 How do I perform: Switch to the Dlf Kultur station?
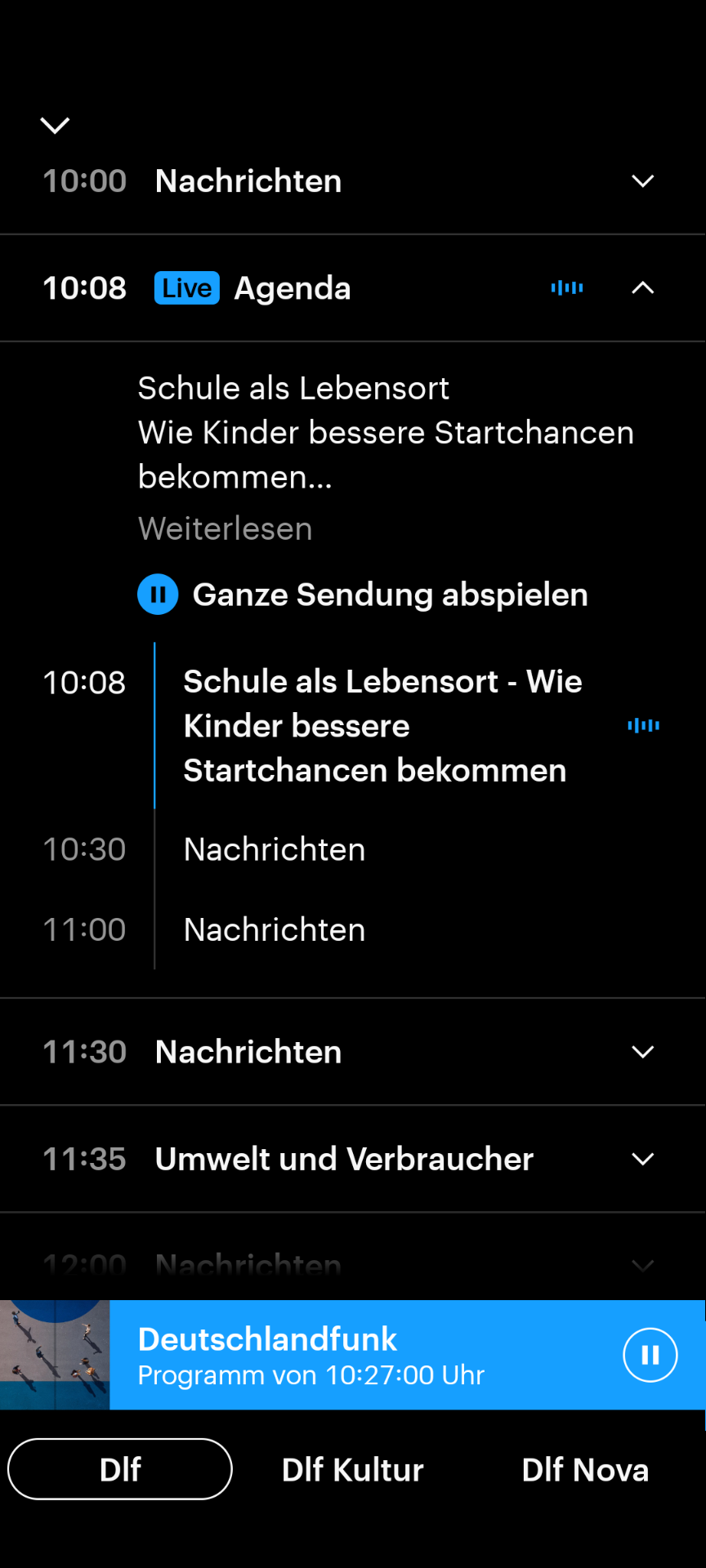[352, 1469]
